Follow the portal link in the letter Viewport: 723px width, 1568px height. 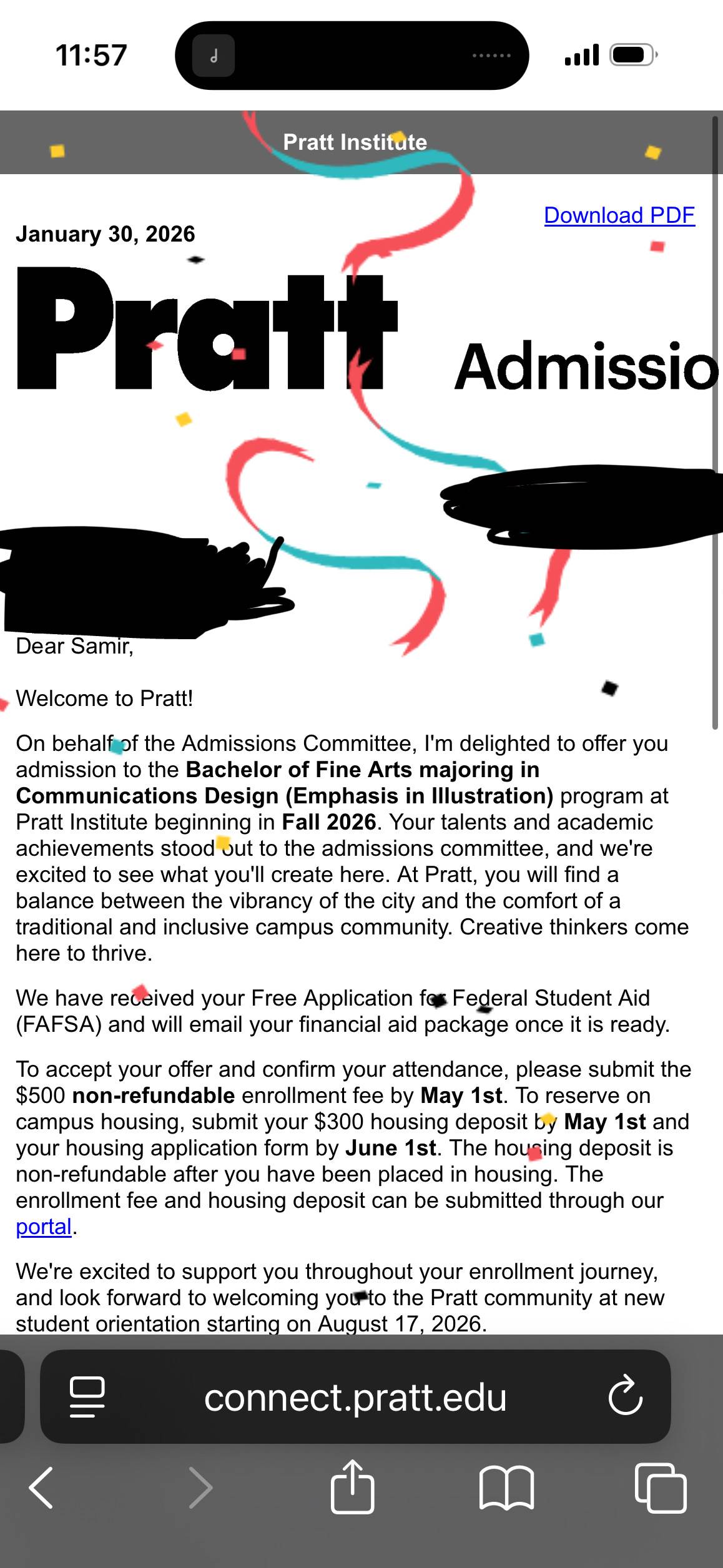coord(44,1227)
